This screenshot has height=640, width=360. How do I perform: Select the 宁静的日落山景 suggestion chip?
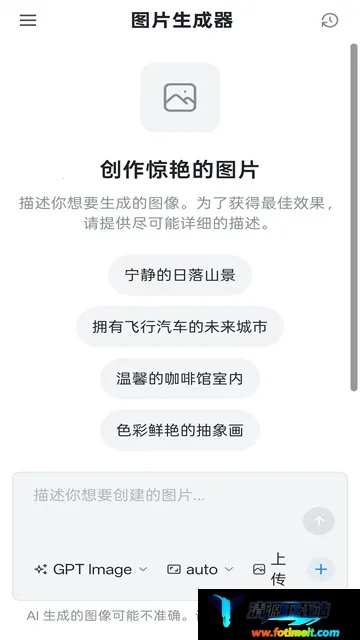(180, 275)
